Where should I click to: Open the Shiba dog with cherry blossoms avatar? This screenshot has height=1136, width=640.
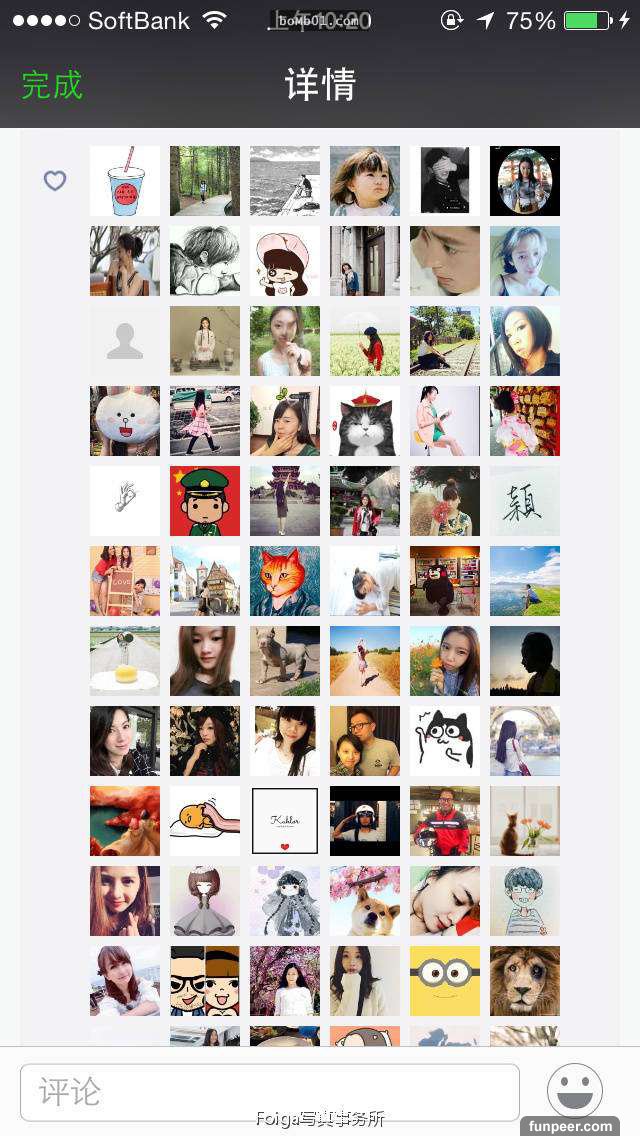pyautogui.click(x=365, y=901)
